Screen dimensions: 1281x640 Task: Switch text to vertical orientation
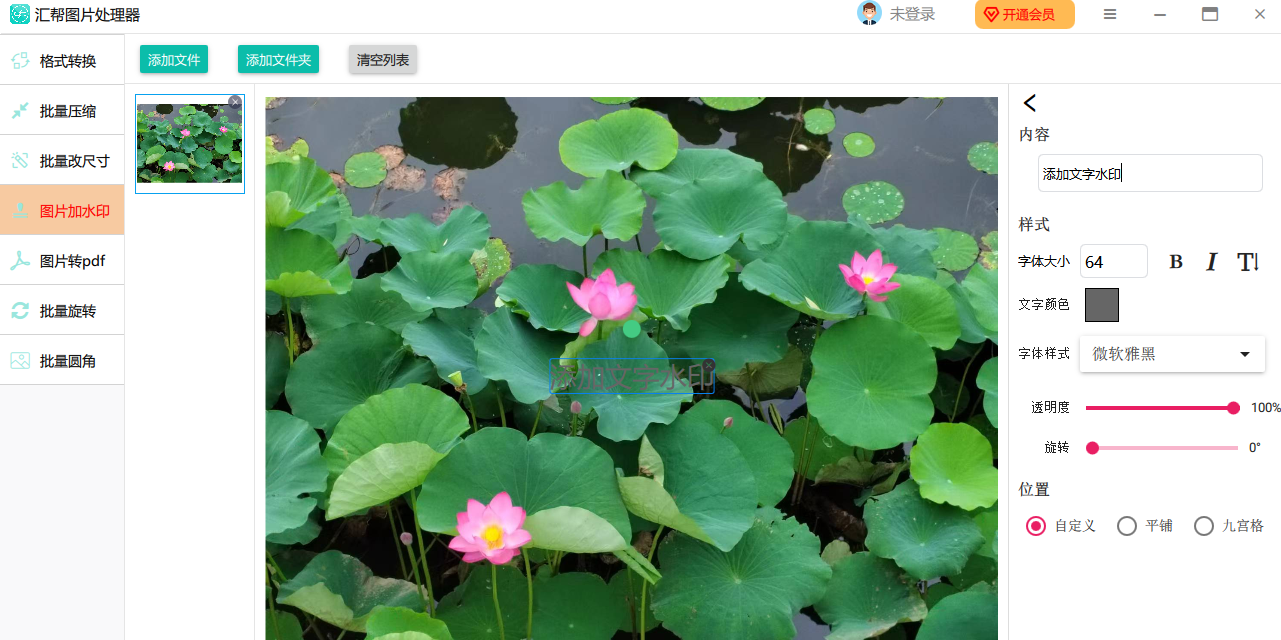1248,262
